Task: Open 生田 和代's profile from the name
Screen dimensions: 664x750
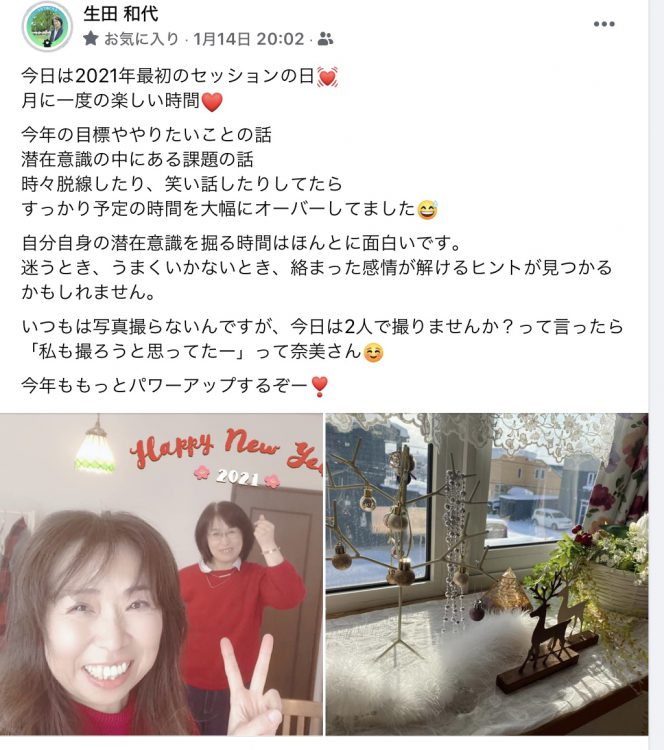Action: (120, 14)
